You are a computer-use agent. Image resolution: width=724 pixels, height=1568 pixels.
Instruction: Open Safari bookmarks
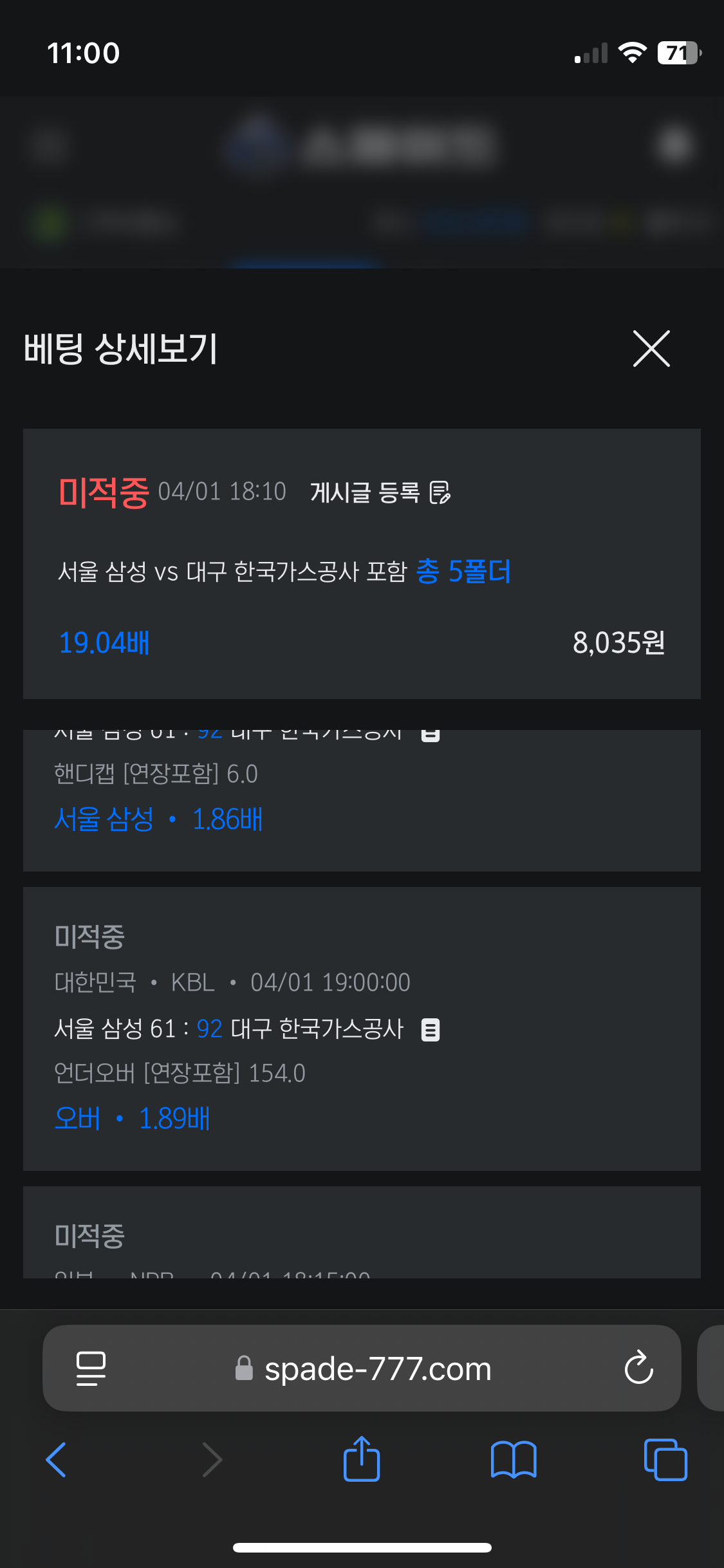513,1459
